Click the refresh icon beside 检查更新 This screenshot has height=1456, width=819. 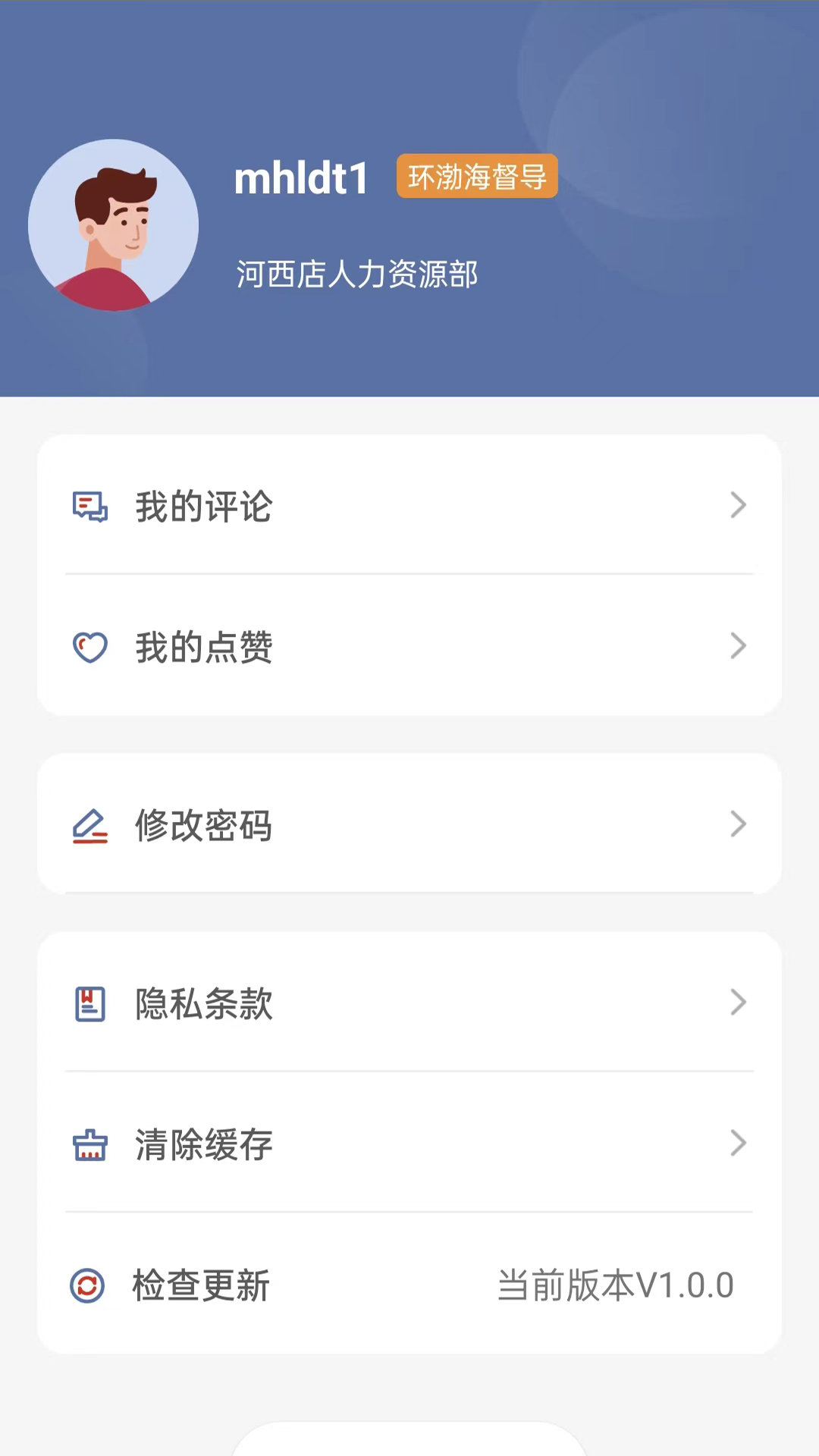[87, 1285]
